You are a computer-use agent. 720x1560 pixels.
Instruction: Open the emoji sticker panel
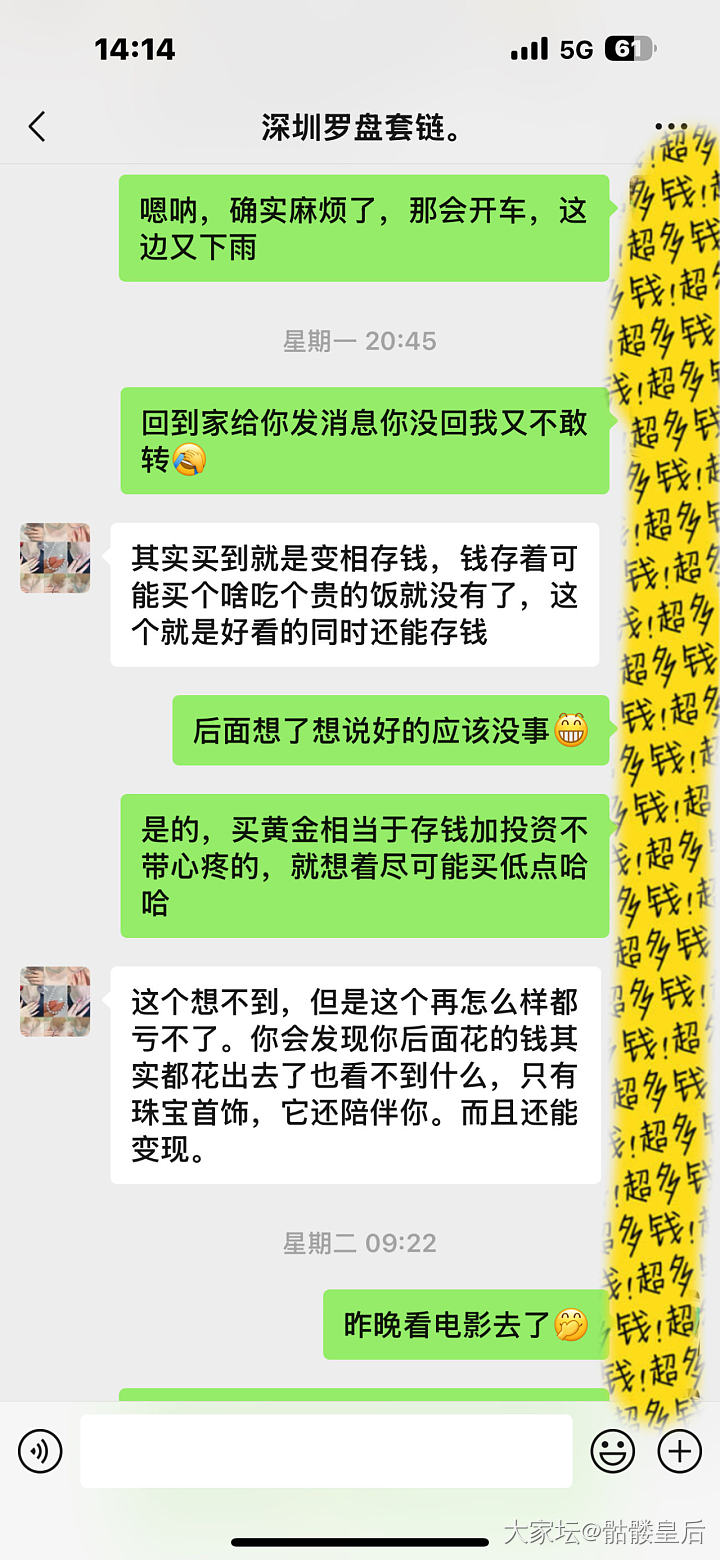(612, 1450)
